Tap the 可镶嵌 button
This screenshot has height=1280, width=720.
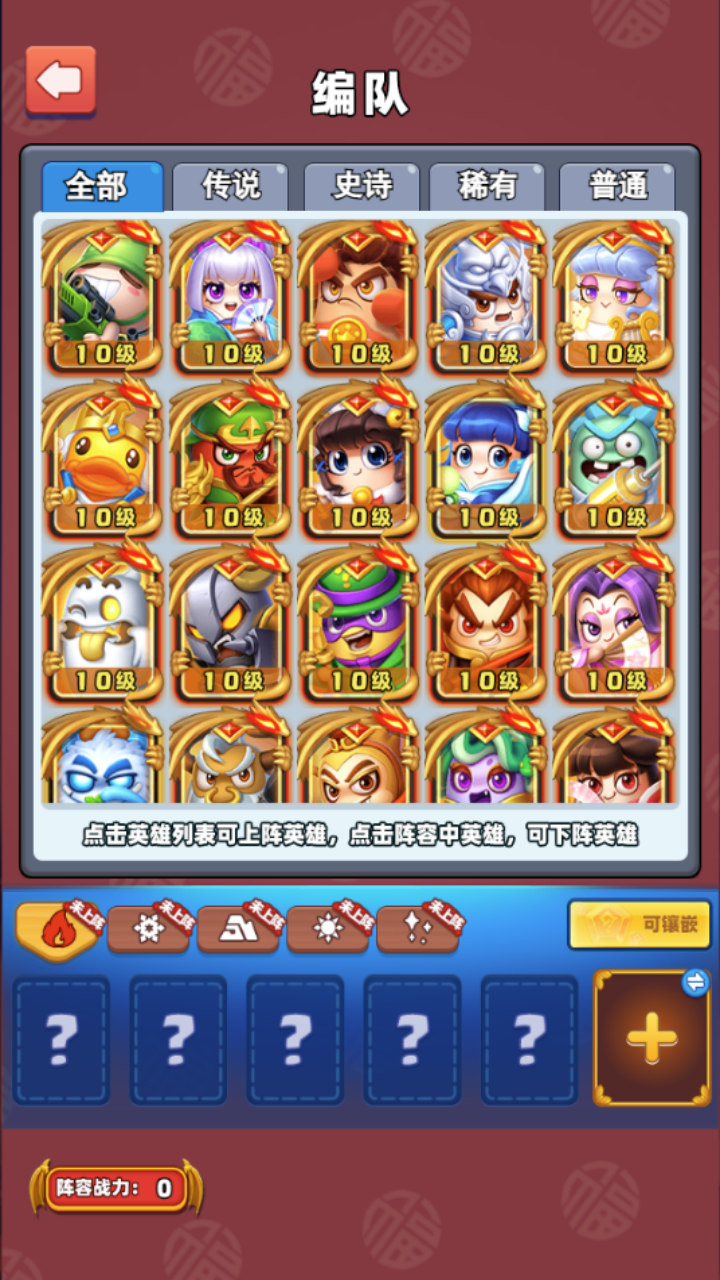tap(639, 924)
